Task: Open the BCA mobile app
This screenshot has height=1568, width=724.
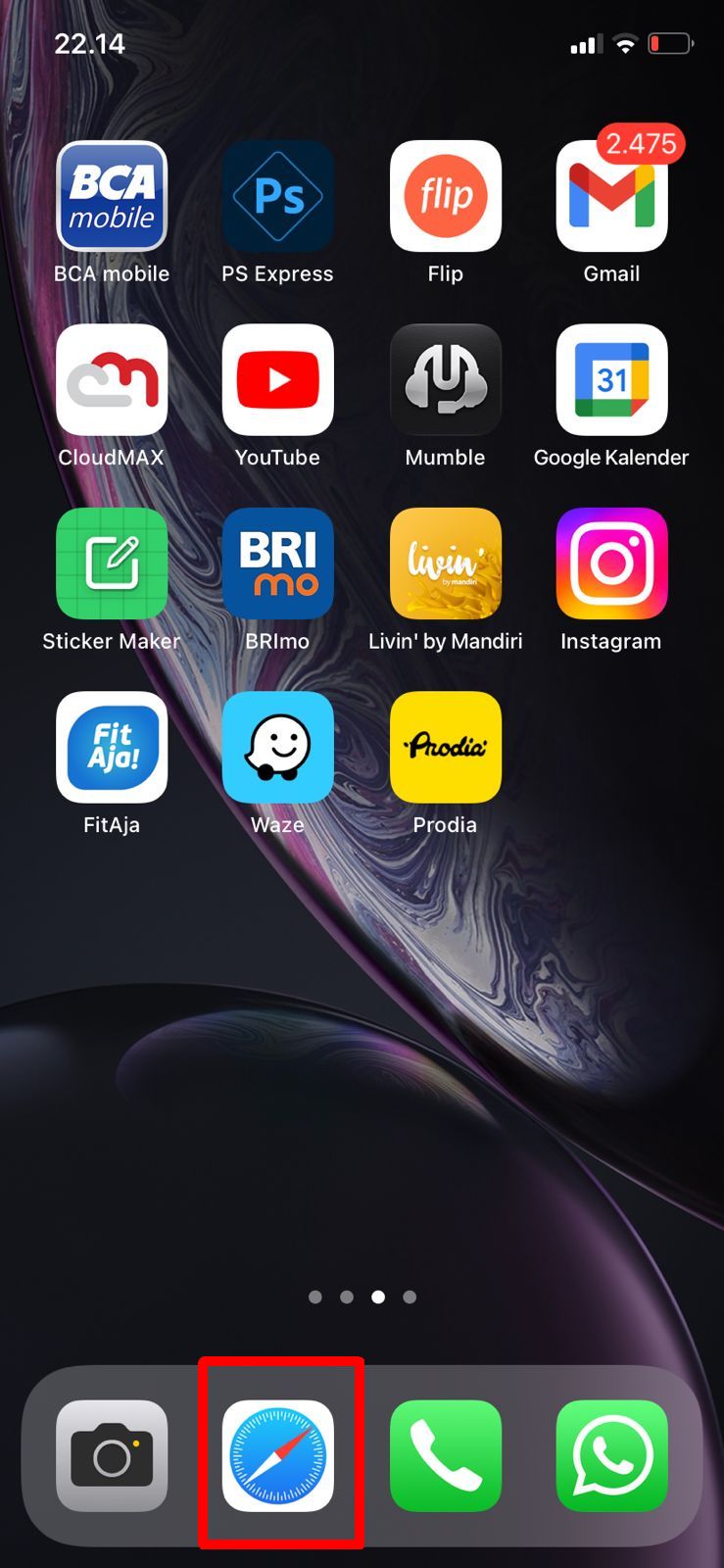Action: click(112, 196)
